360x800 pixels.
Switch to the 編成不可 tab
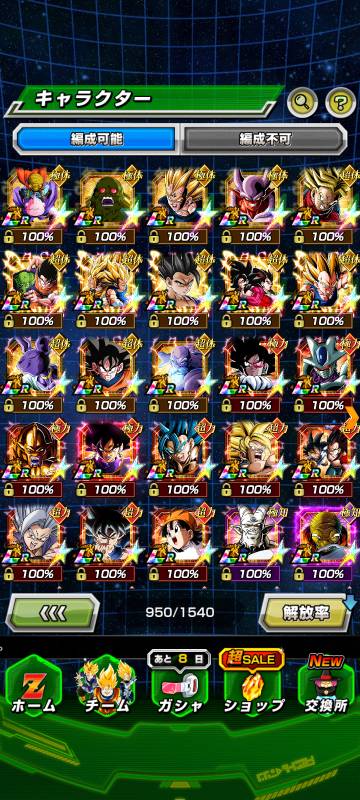[x=264, y=138]
